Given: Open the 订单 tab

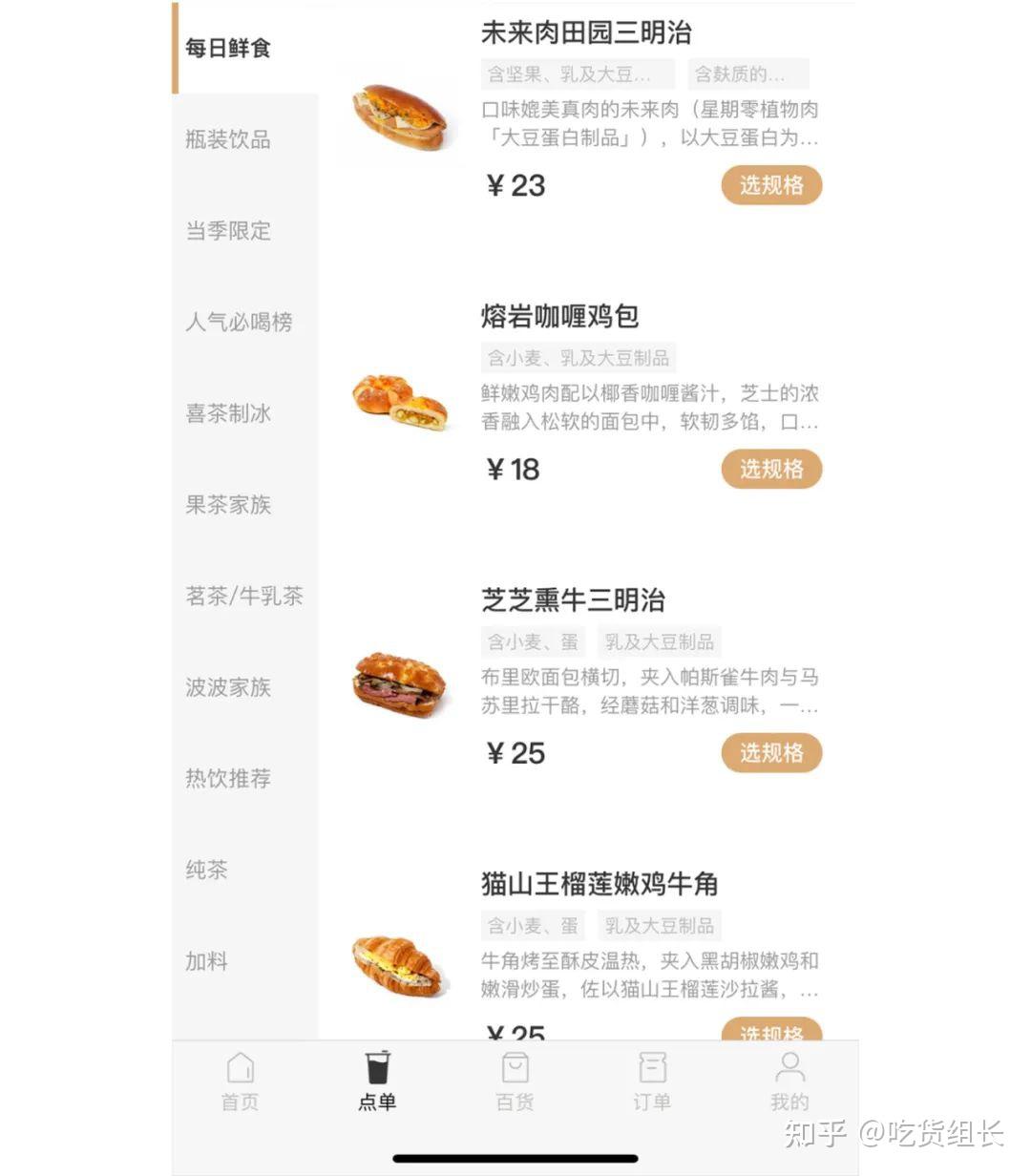Looking at the screenshot, I should (652, 1081).
